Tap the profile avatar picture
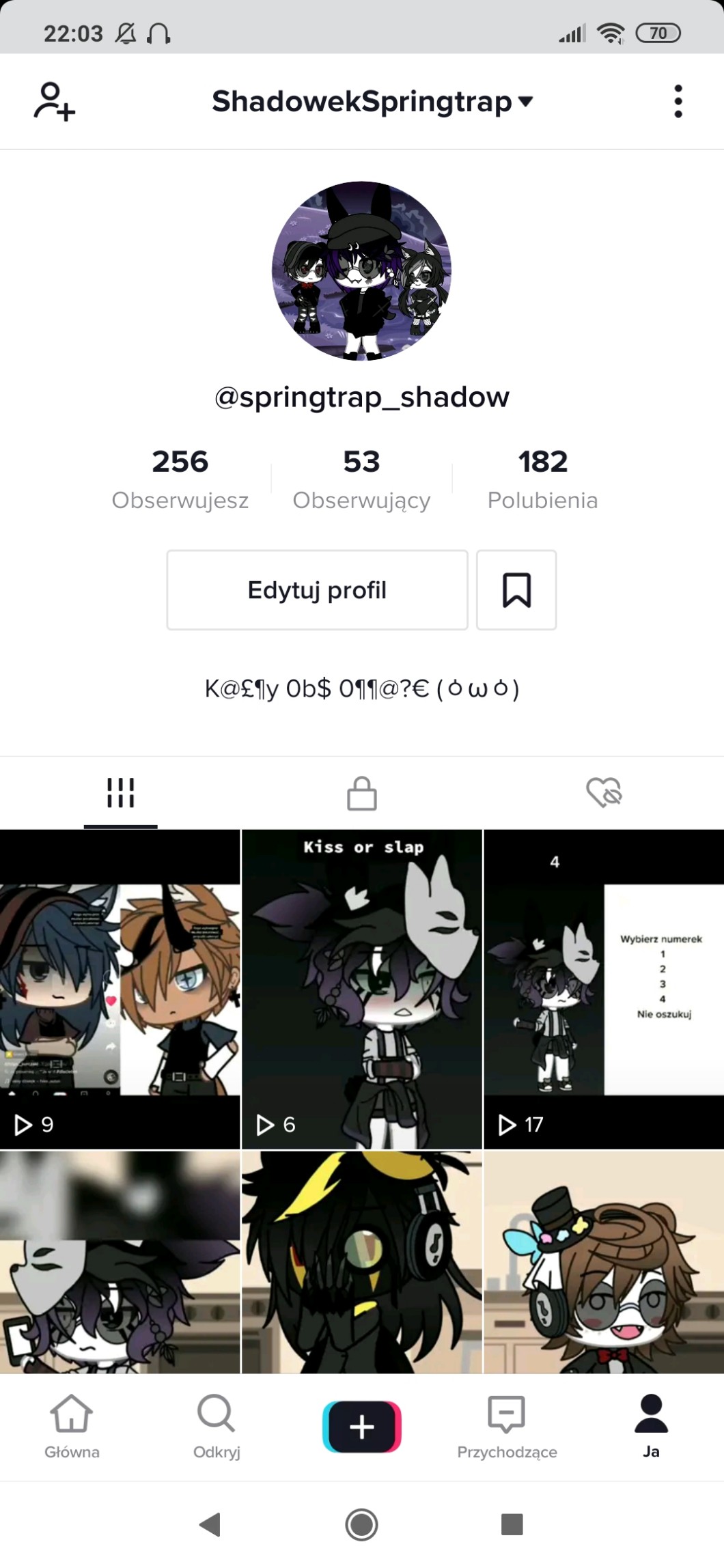Image resolution: width=724 pixels, height=1568 pixels. (362, 270)
